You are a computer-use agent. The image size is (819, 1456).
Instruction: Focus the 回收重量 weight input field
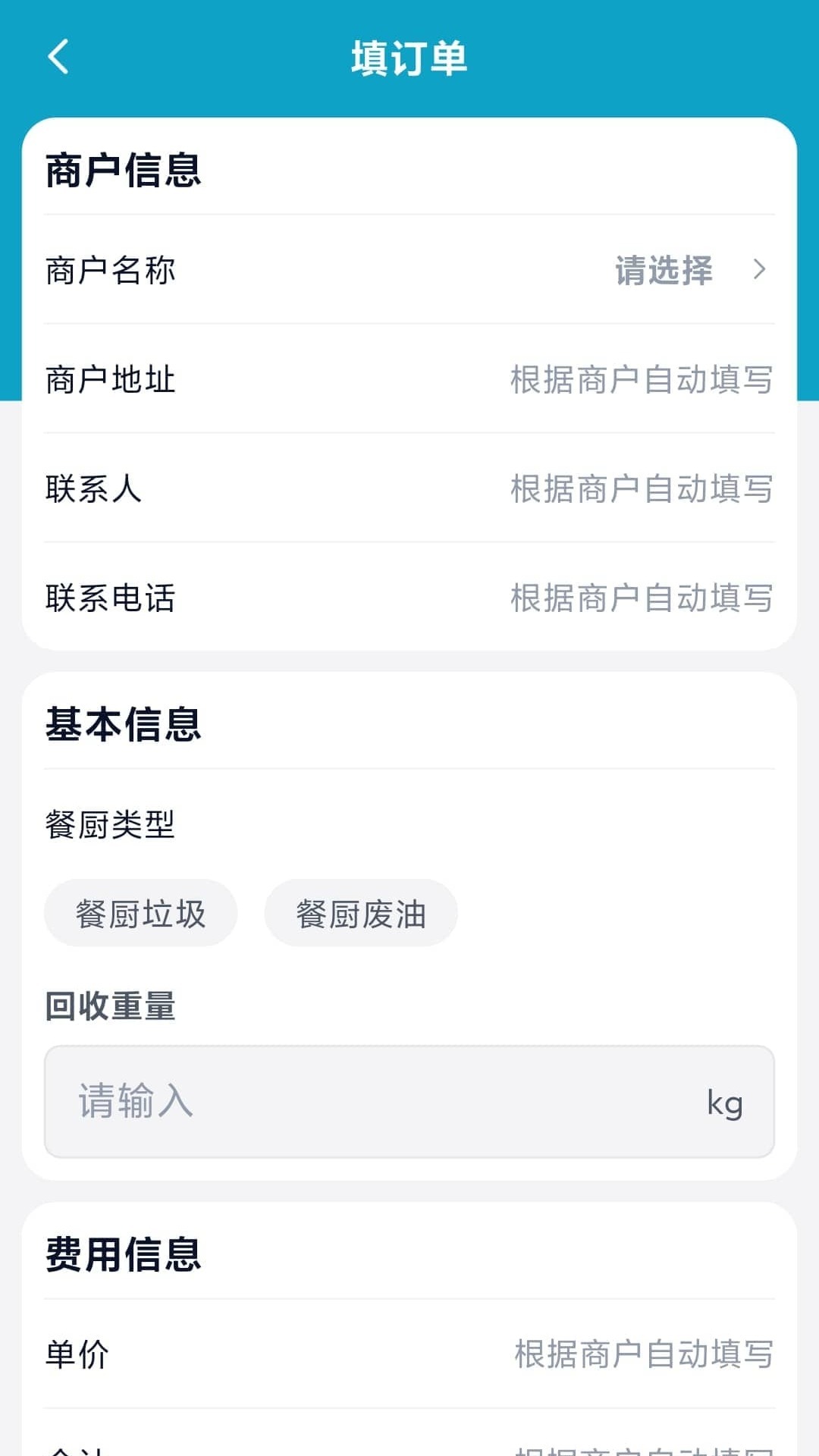tap(379, 1101)
